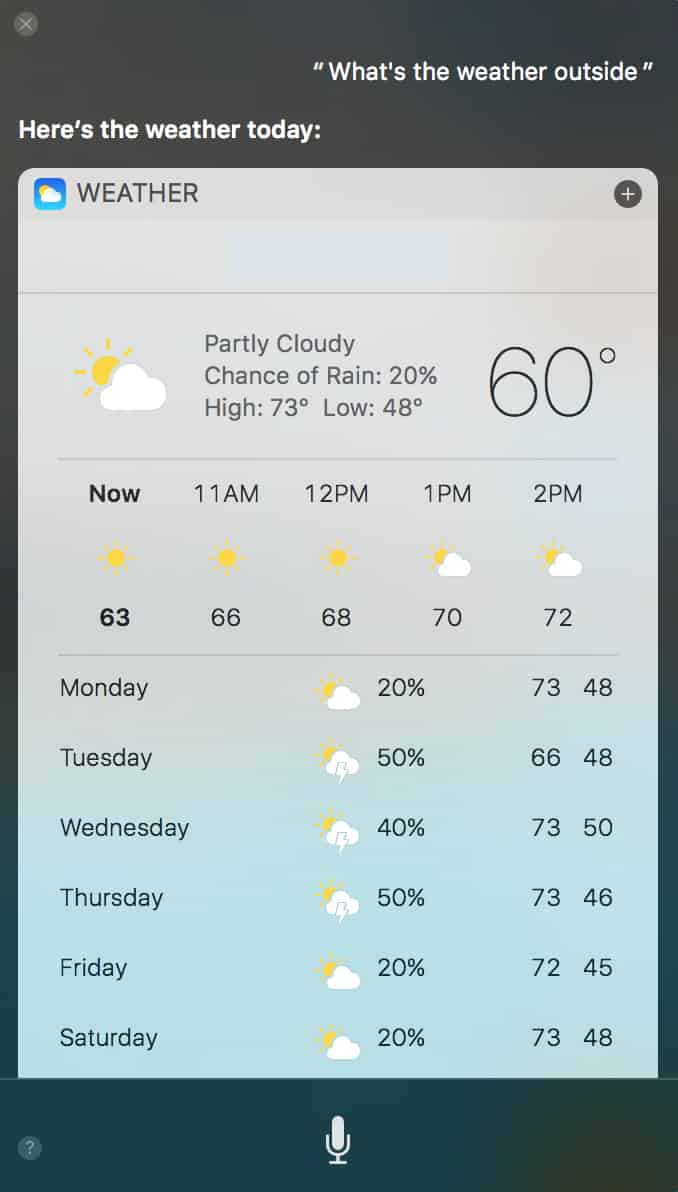Open the question mark help button
Viewport: 678px width, 1192px height.
coord(30,1148)
